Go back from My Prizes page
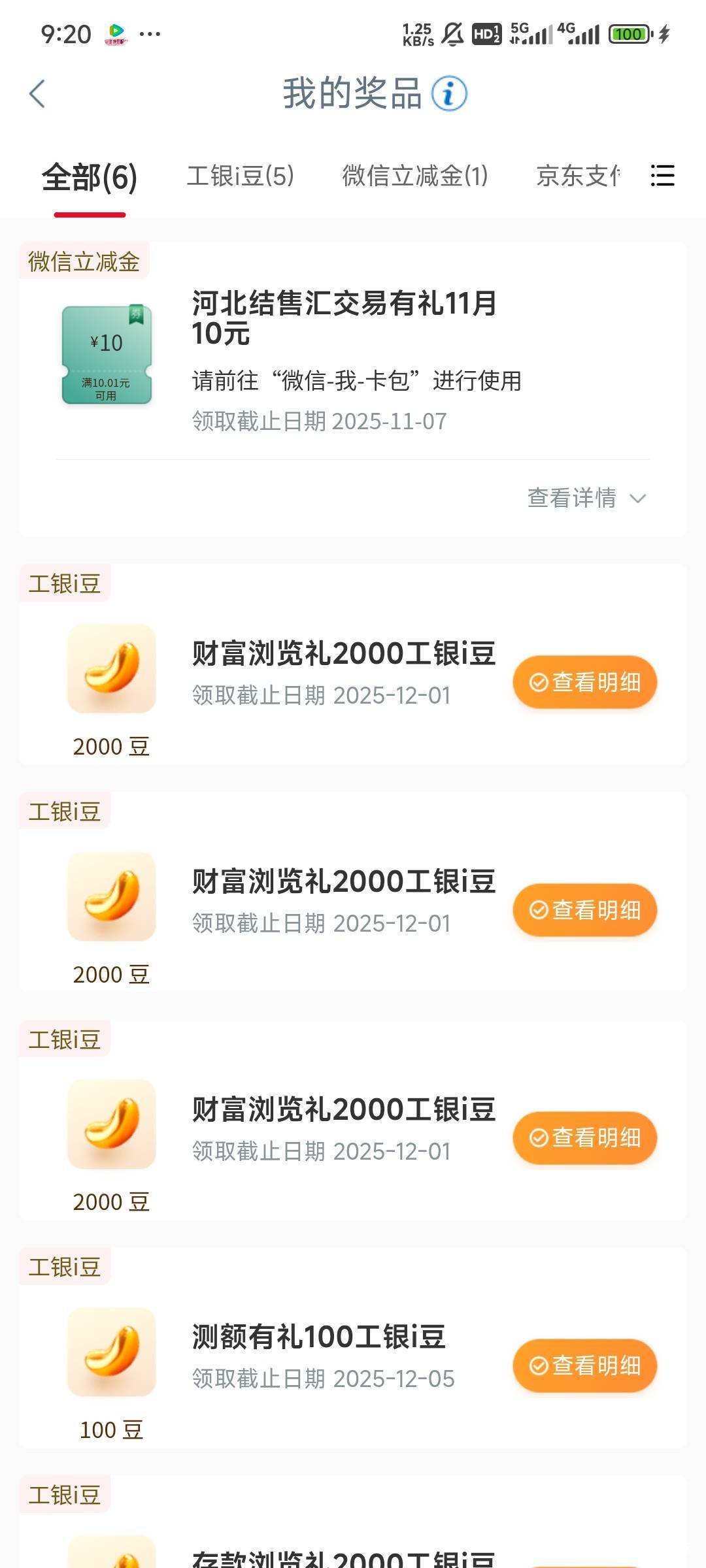 [x=38, y=94]
